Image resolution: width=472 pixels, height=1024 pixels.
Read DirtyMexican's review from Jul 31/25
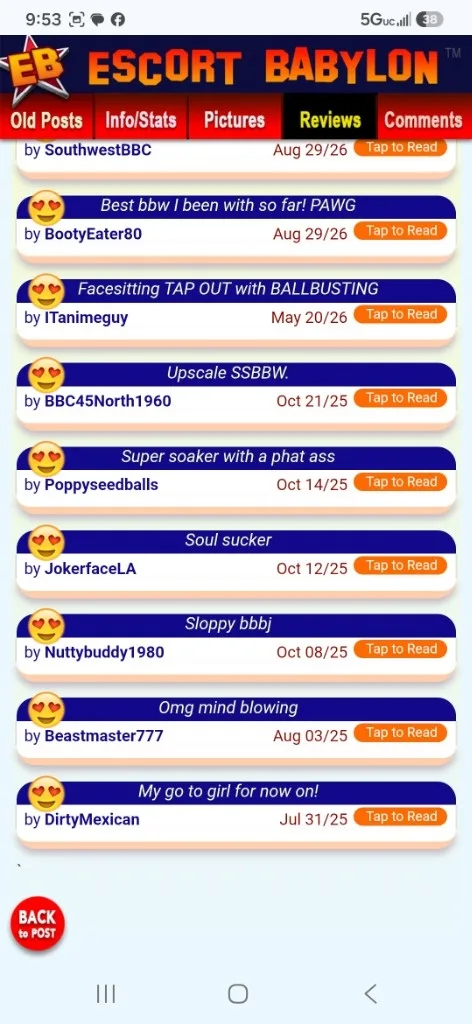[400, 816]
